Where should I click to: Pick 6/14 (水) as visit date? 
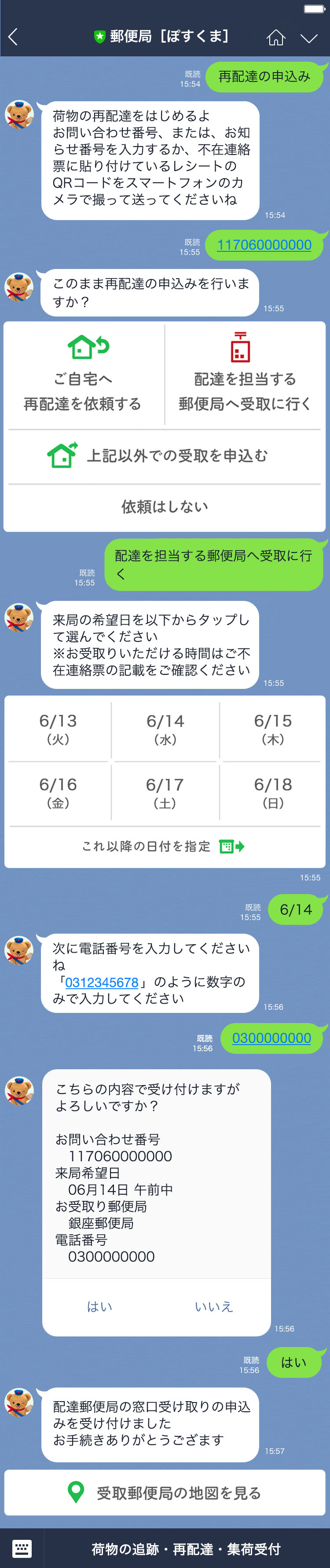[165, 729]
